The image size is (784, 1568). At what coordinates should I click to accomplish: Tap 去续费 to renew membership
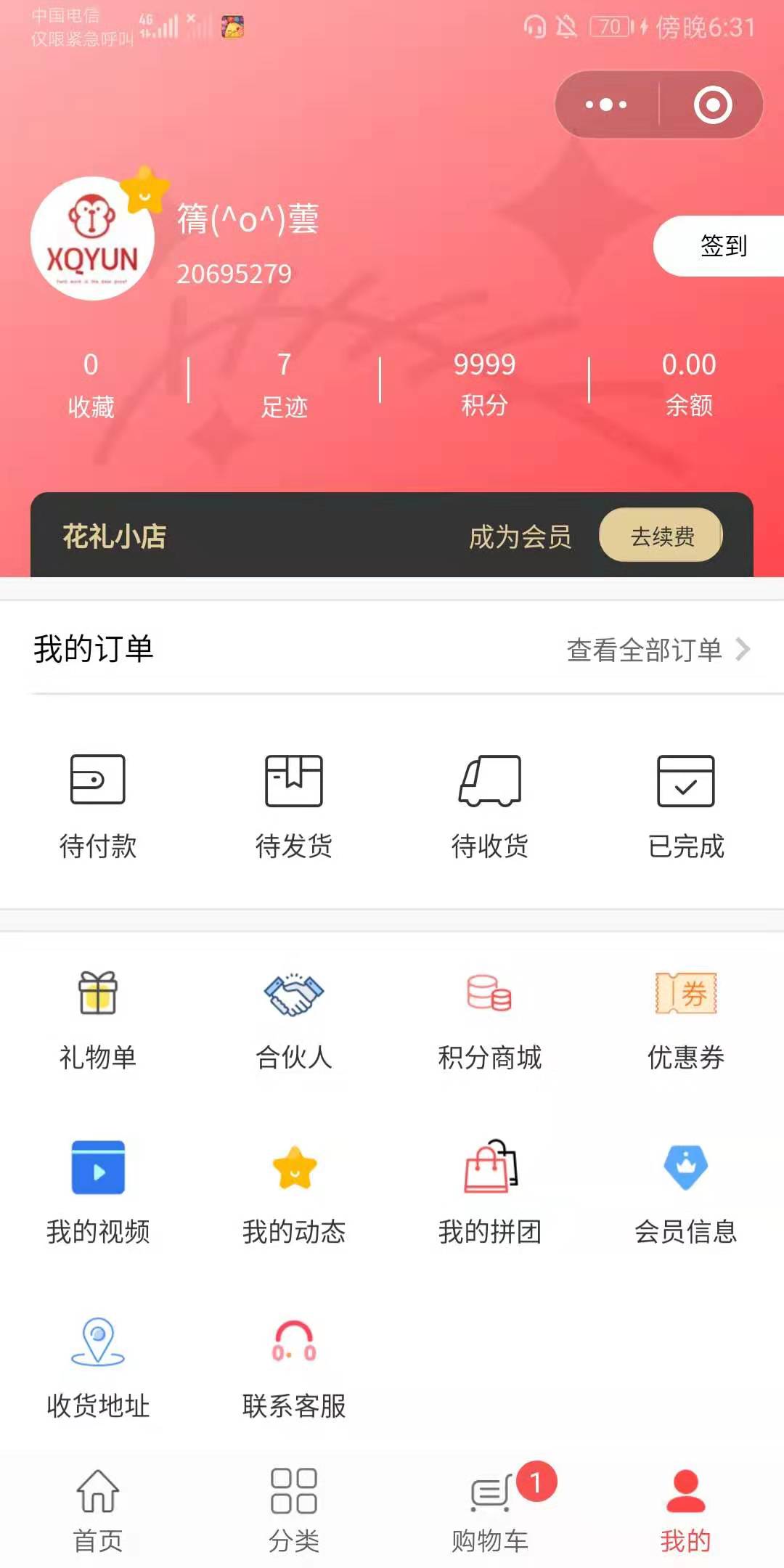[x=661, y=536]
